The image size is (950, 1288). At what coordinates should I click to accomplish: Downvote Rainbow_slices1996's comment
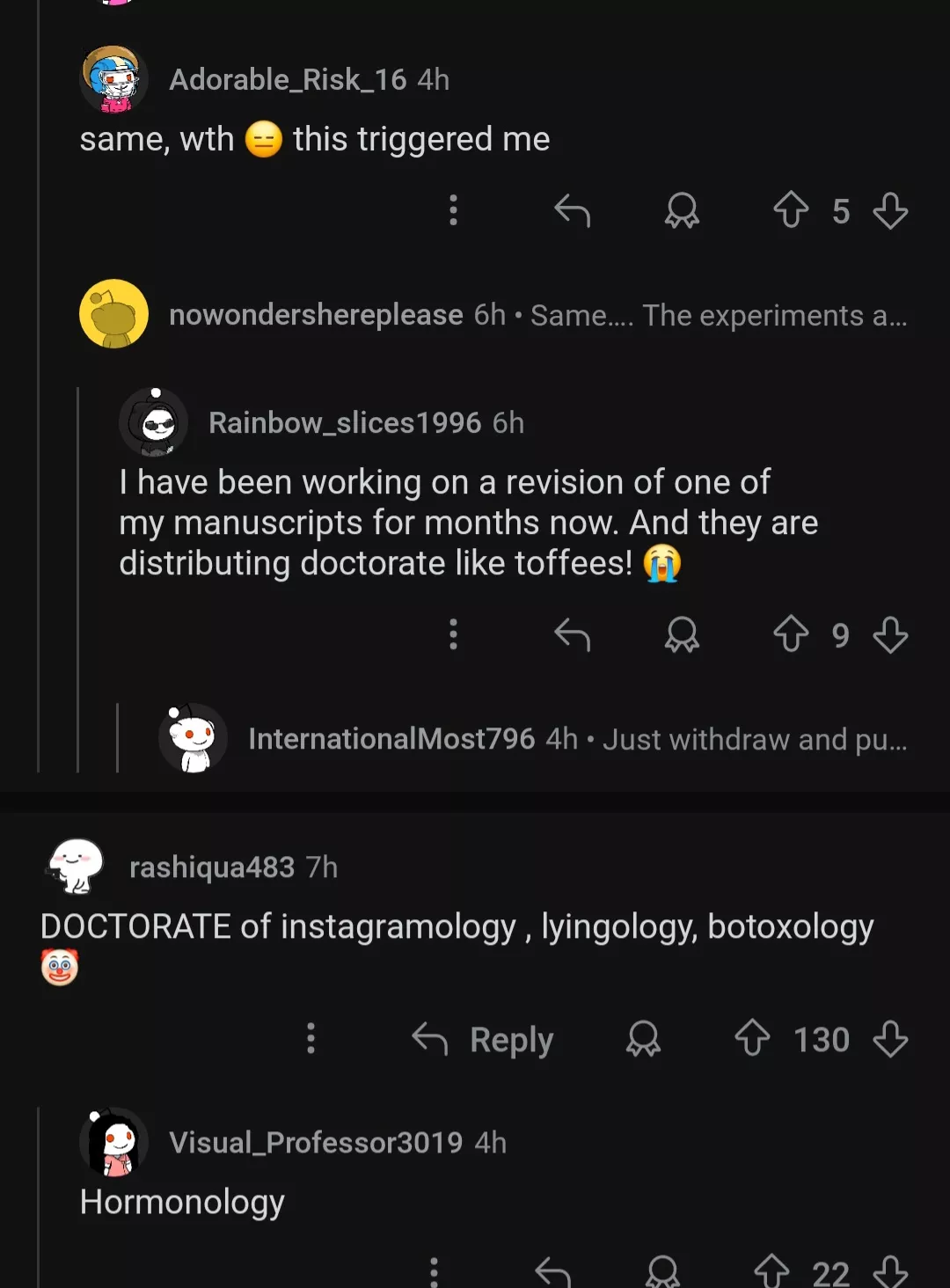coord(890,634)
